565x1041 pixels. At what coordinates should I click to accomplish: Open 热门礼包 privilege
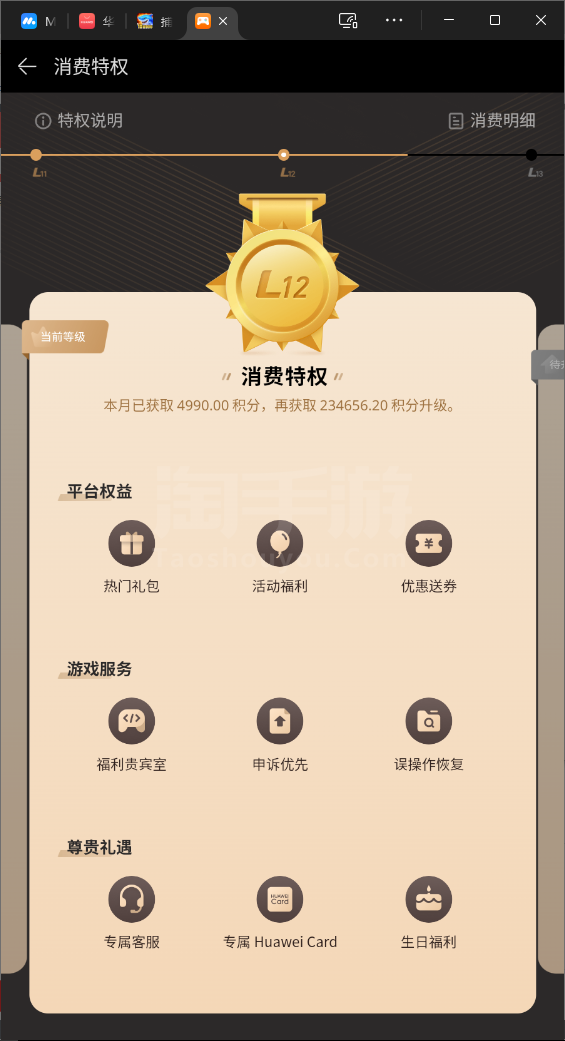tap(131, 556)
